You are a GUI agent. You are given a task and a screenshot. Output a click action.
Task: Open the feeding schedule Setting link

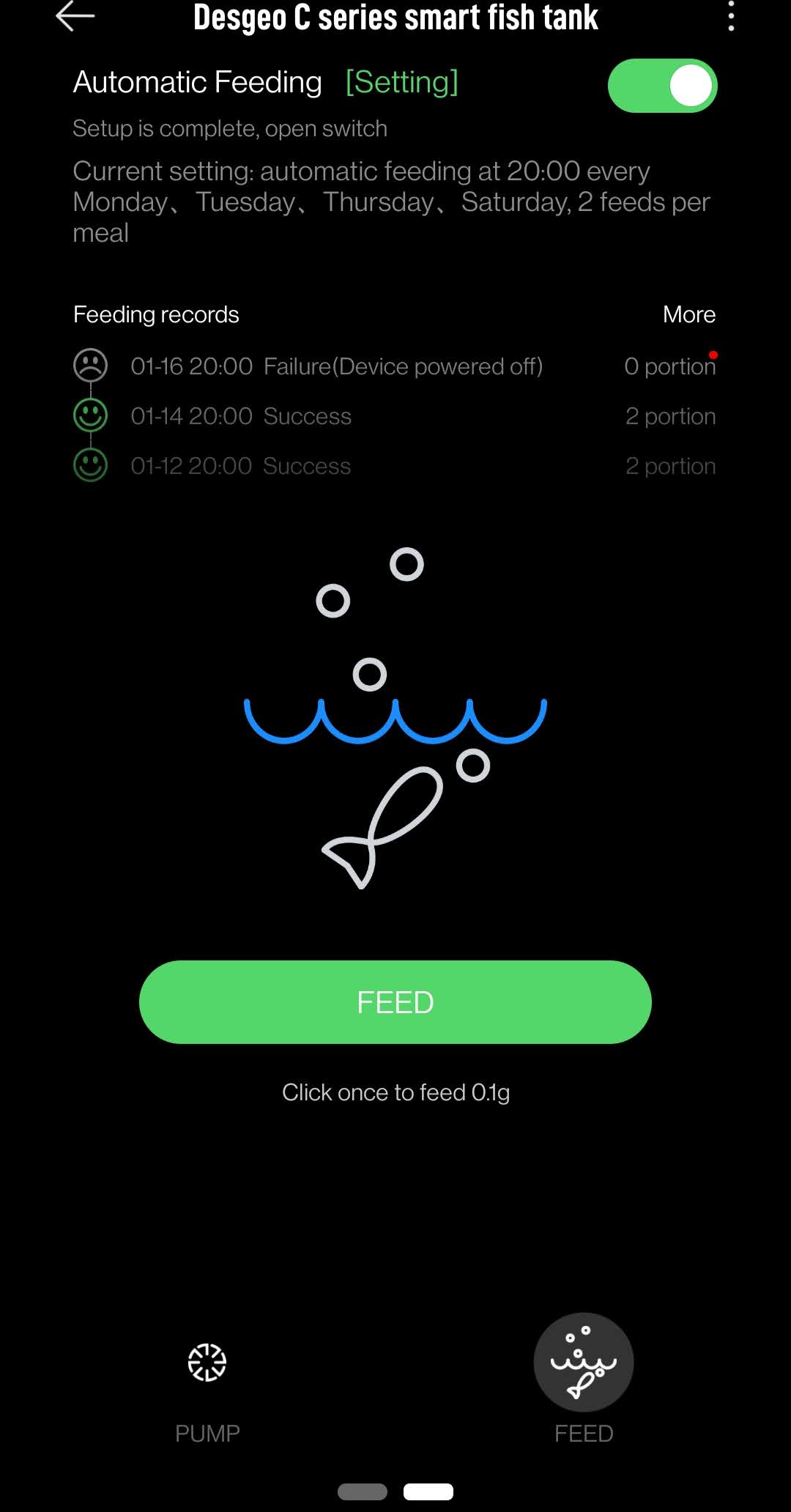point(401,81)
